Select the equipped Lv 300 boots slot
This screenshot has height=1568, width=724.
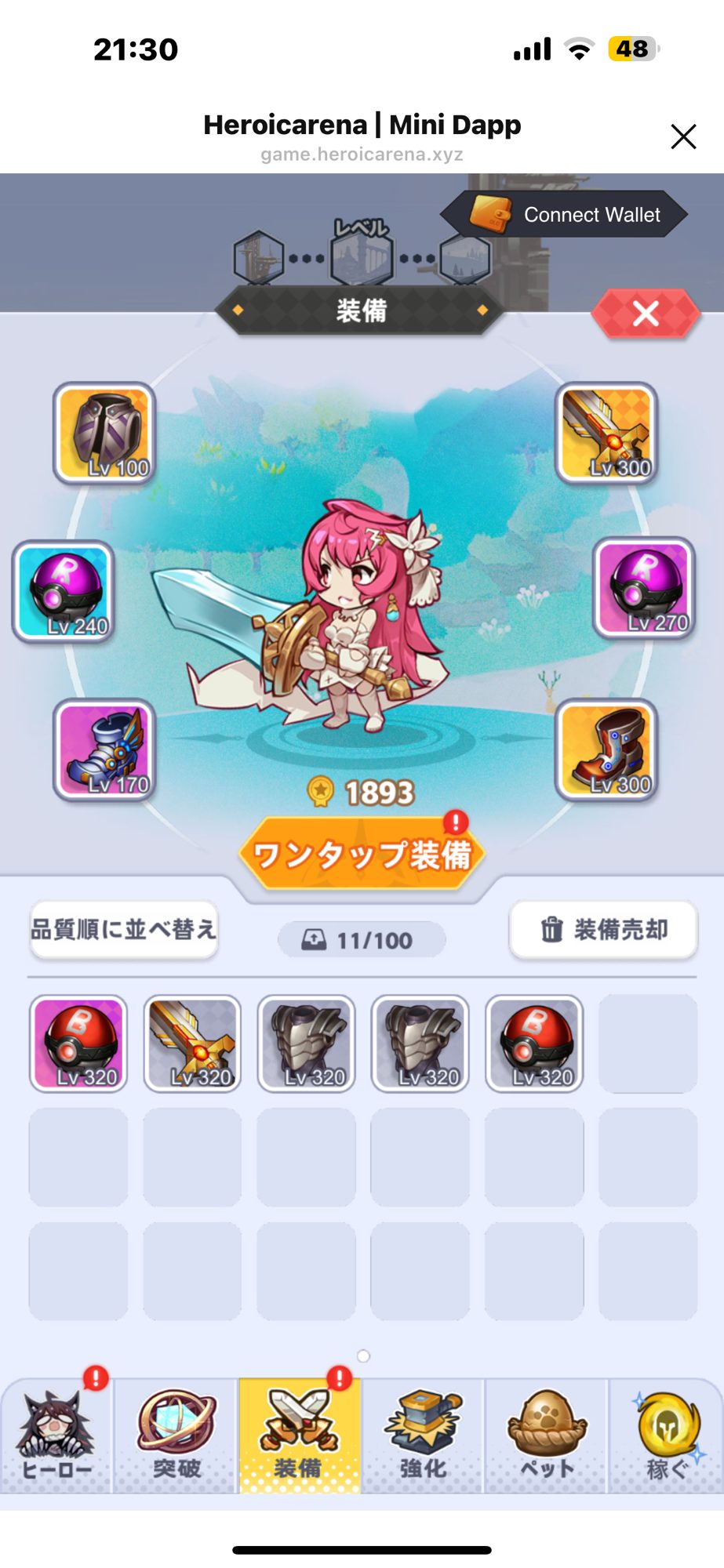[x=606, y=750]
